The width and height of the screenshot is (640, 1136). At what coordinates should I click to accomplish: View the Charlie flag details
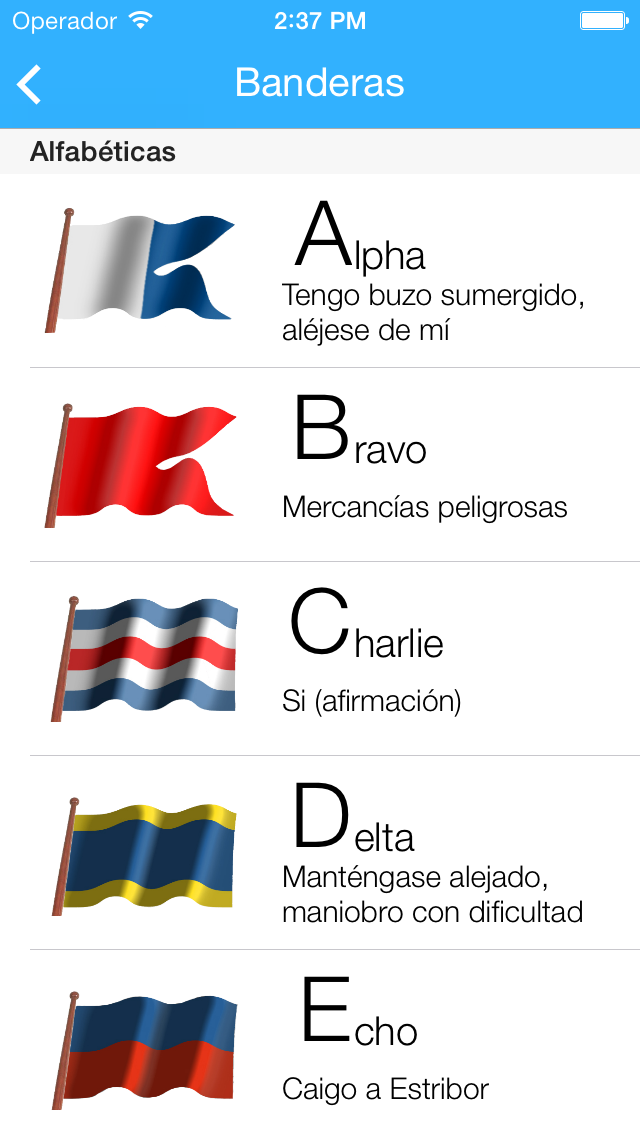(x=320, y=659)
